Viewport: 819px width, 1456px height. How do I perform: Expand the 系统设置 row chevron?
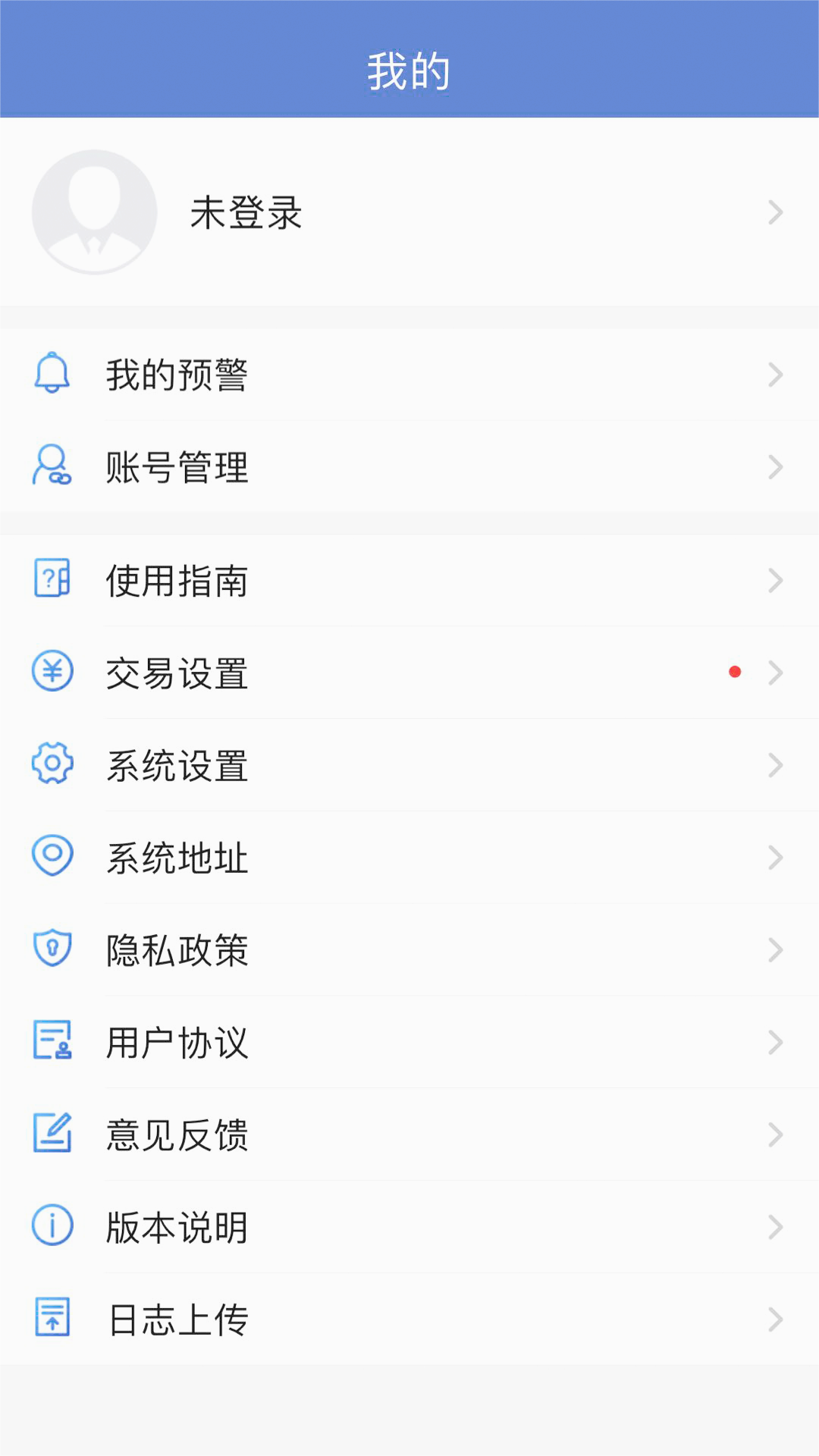pos(775,765)
